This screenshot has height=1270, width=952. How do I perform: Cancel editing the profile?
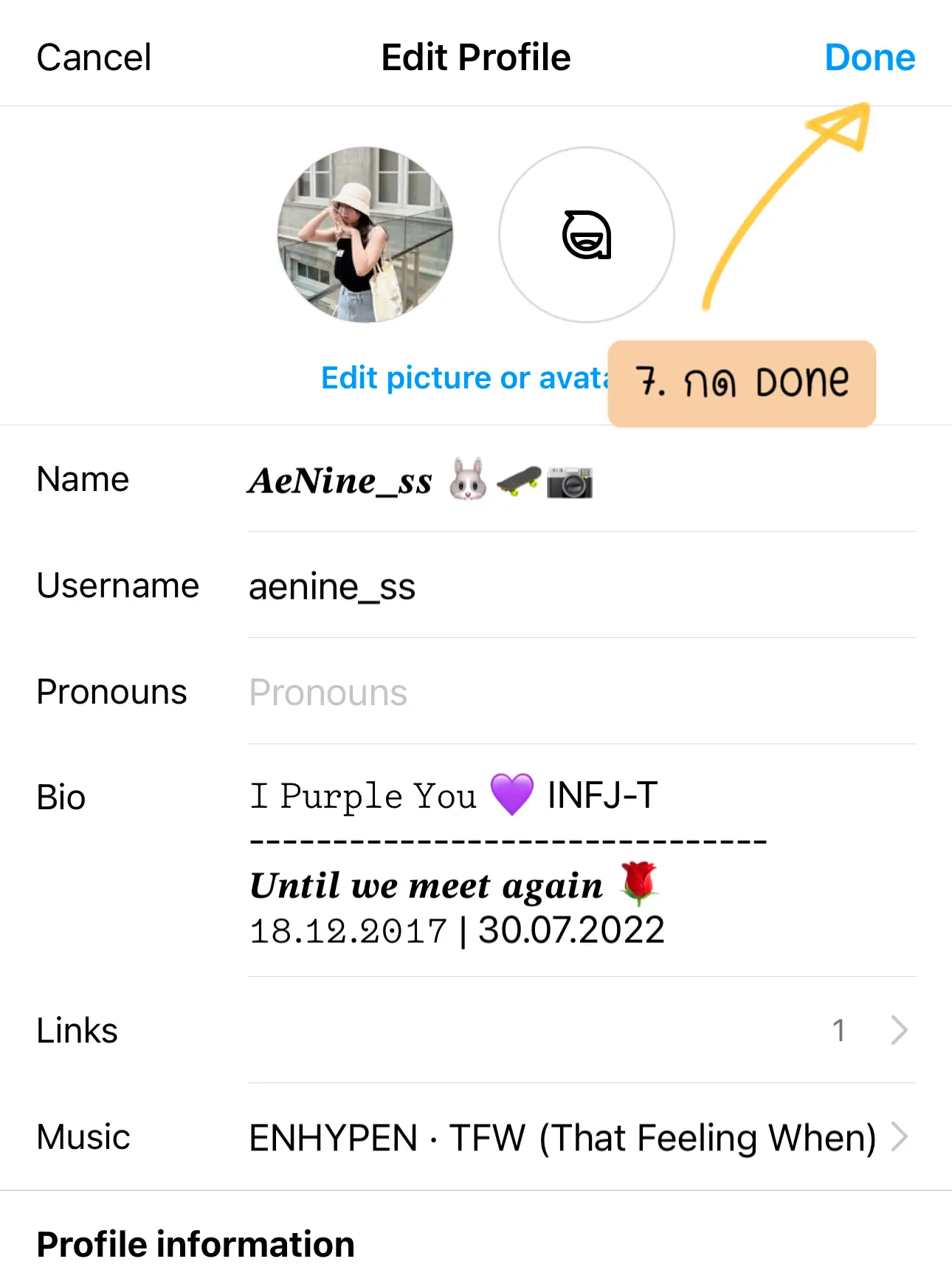pos(94,56)
